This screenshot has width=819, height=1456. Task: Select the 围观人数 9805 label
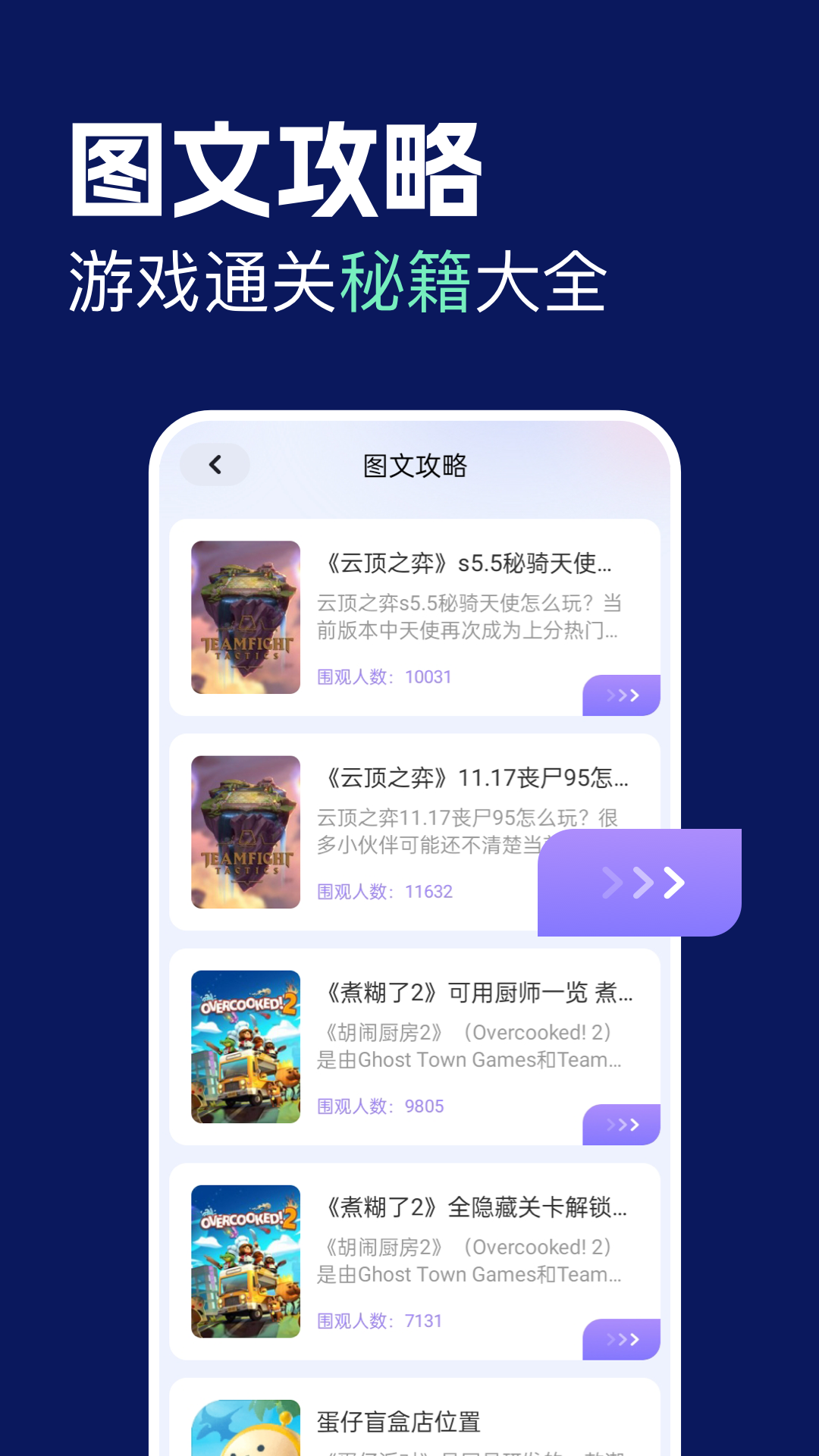click(x=379, y=1106)
